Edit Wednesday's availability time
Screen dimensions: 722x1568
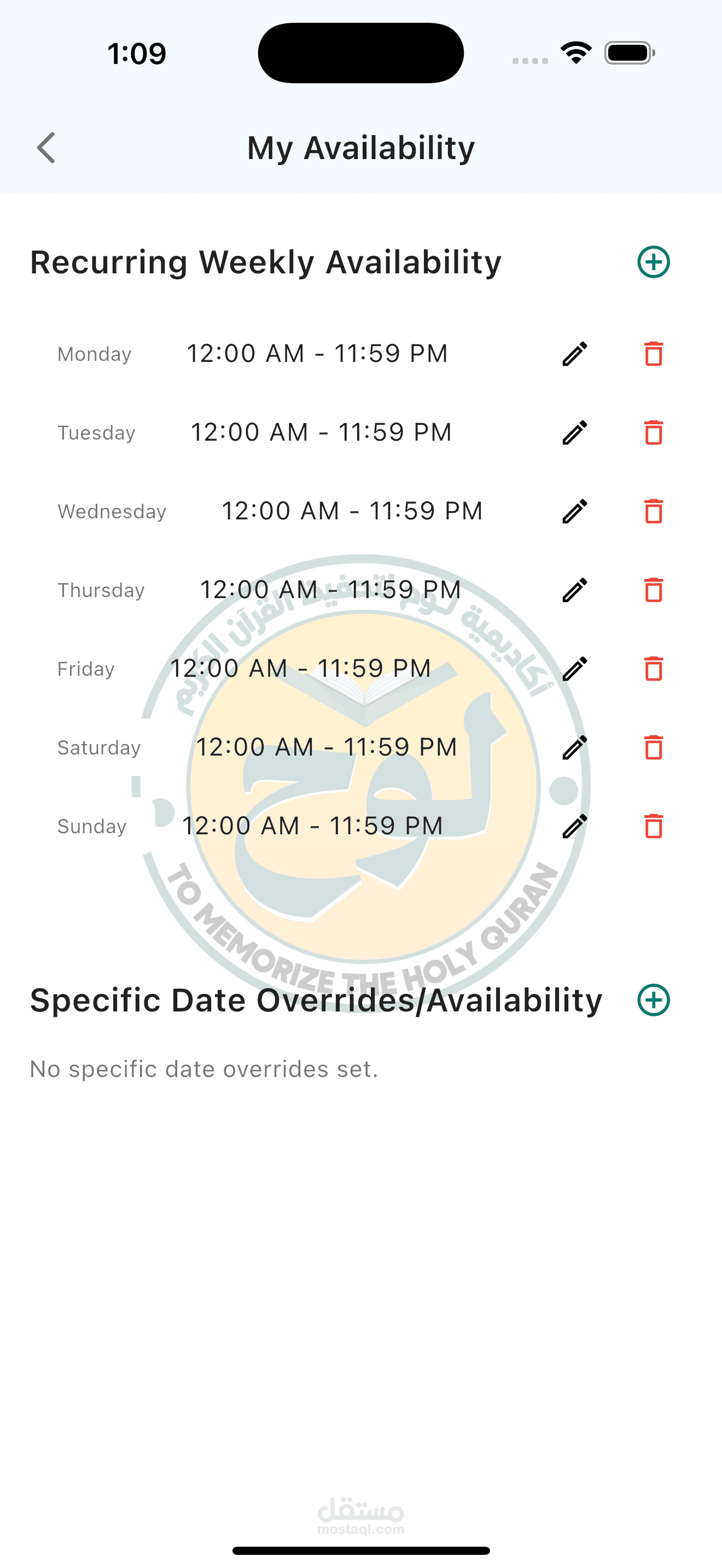[574, 511]
